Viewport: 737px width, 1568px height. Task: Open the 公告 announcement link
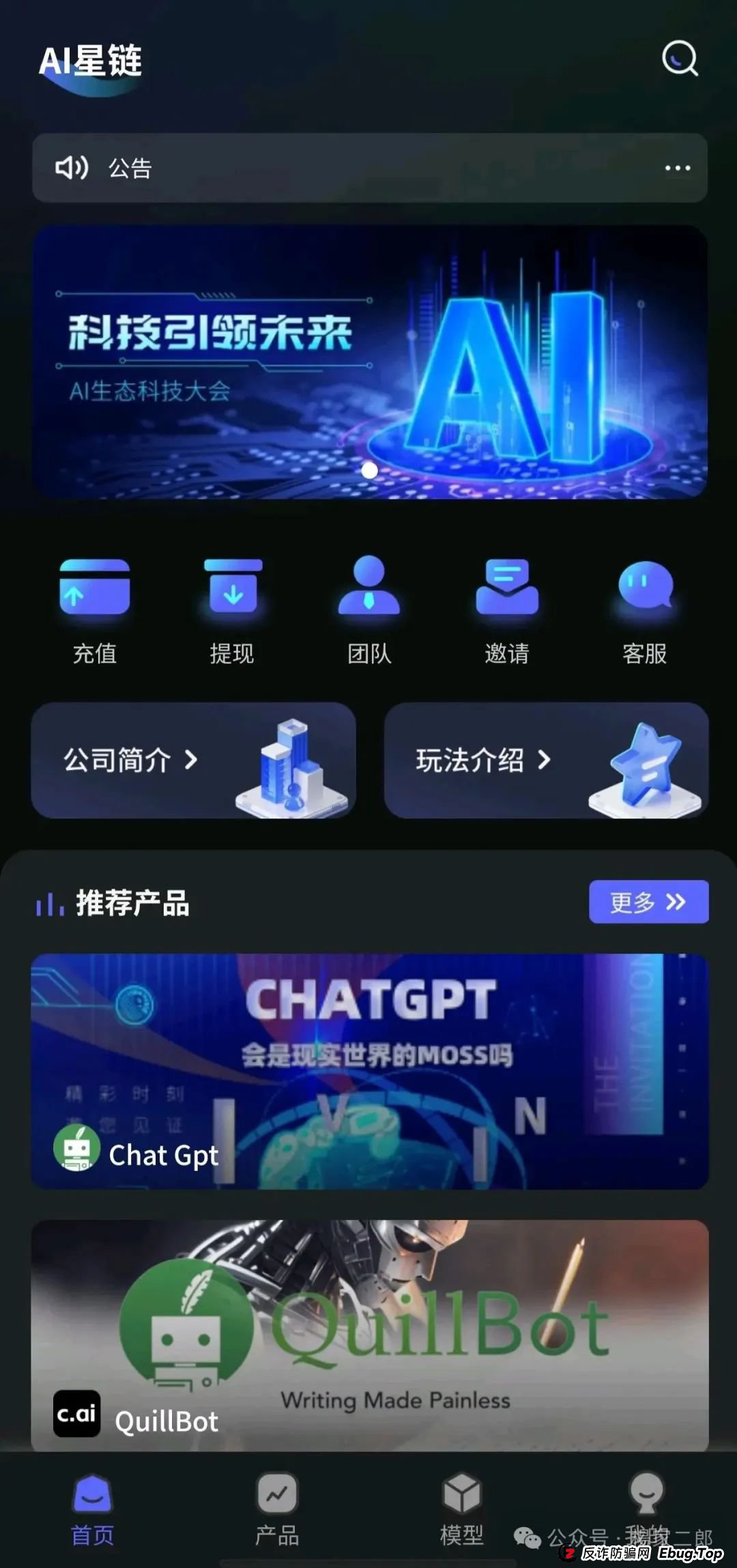click(x=130, y=167)
